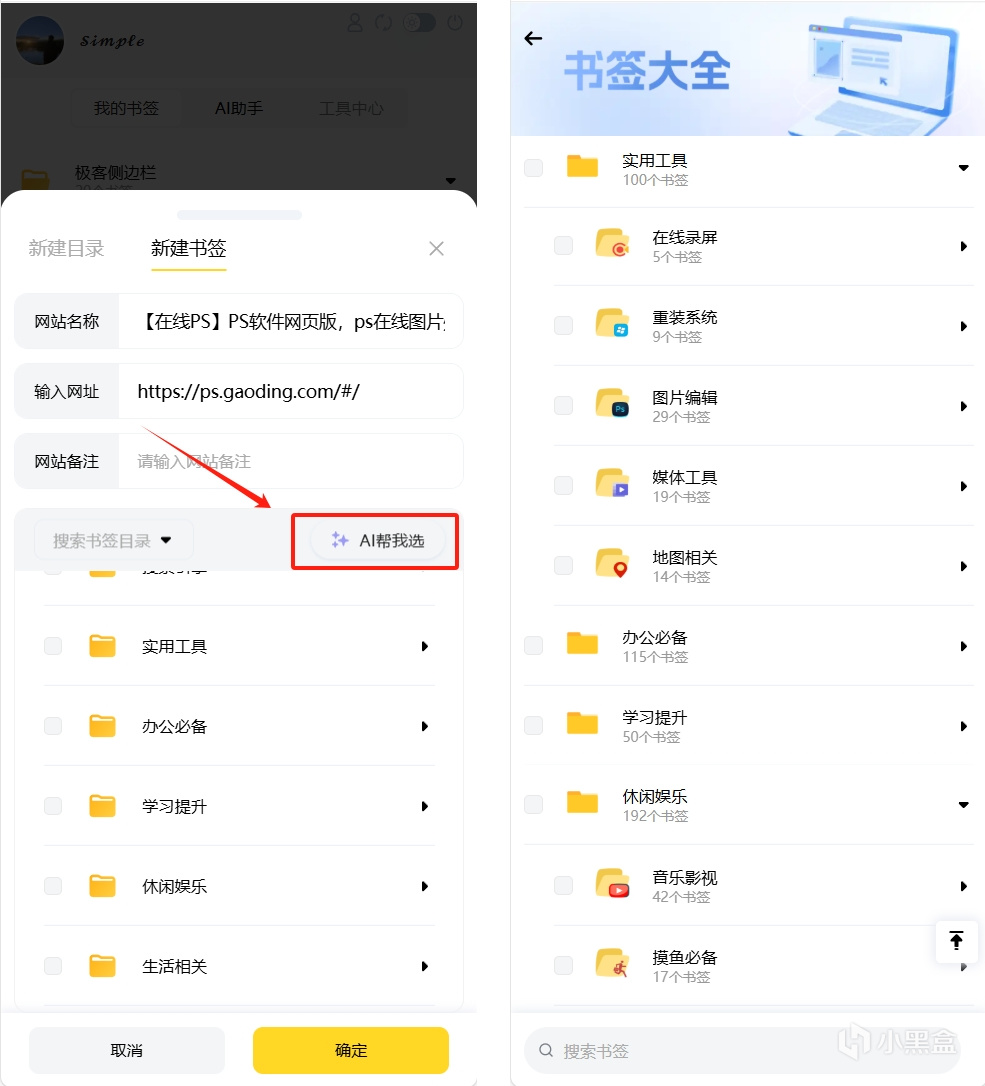Edit the 网站名称 field
985x1086 pixels.
(290, 322)
